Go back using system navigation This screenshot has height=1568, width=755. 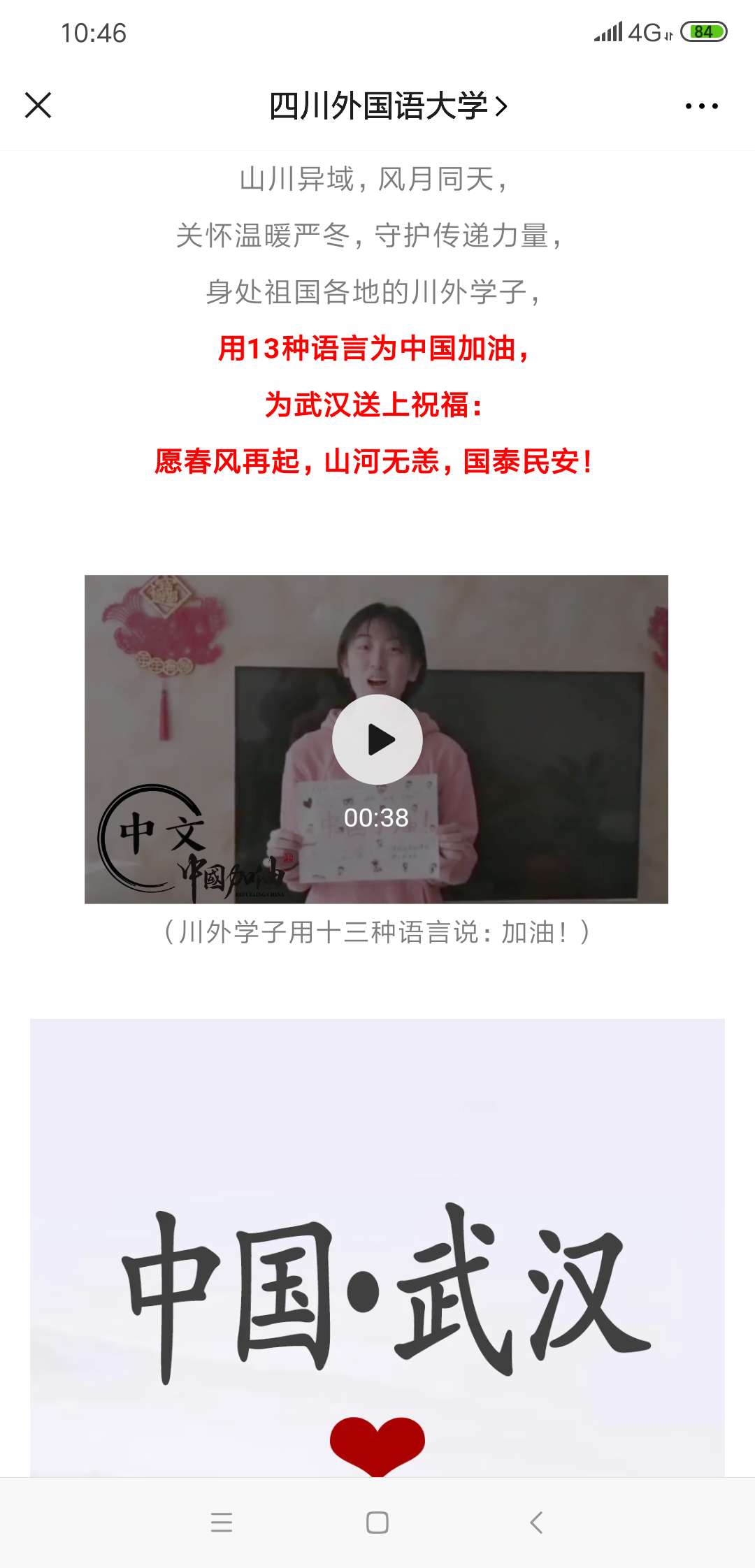click(536, 1522)
